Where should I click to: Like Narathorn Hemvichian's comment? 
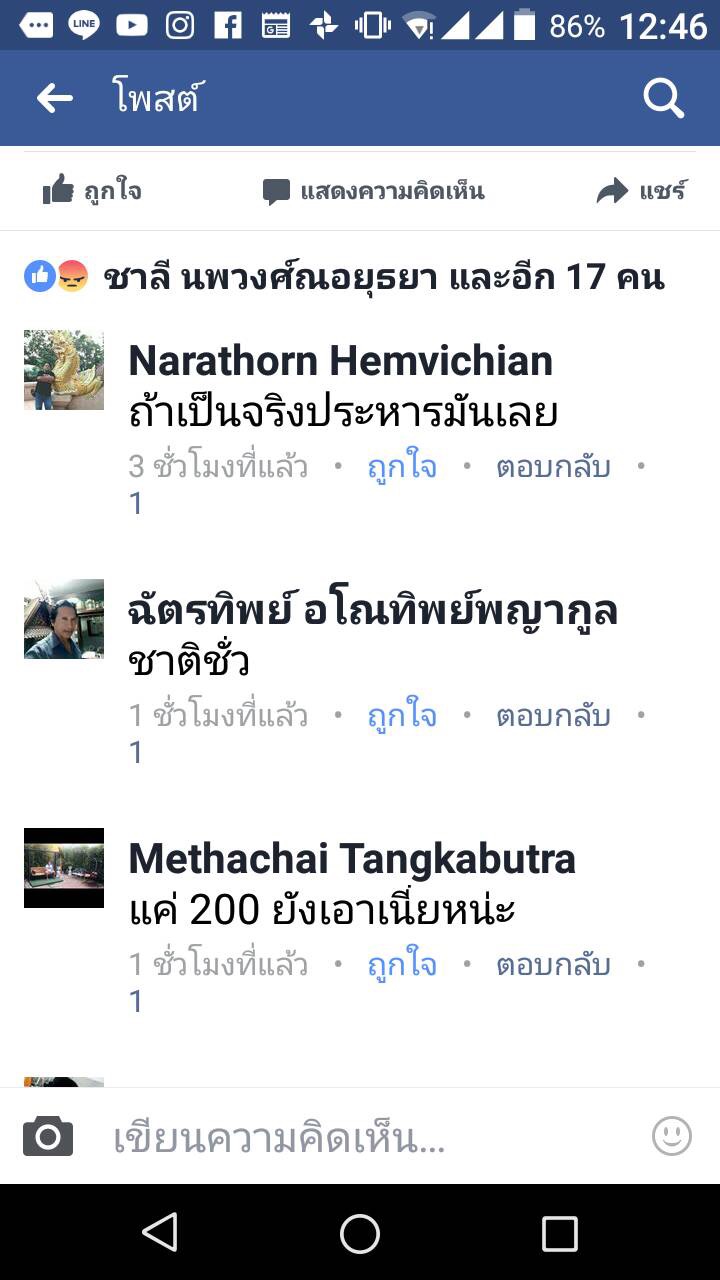pyautogui.click(x=402, y=467)
